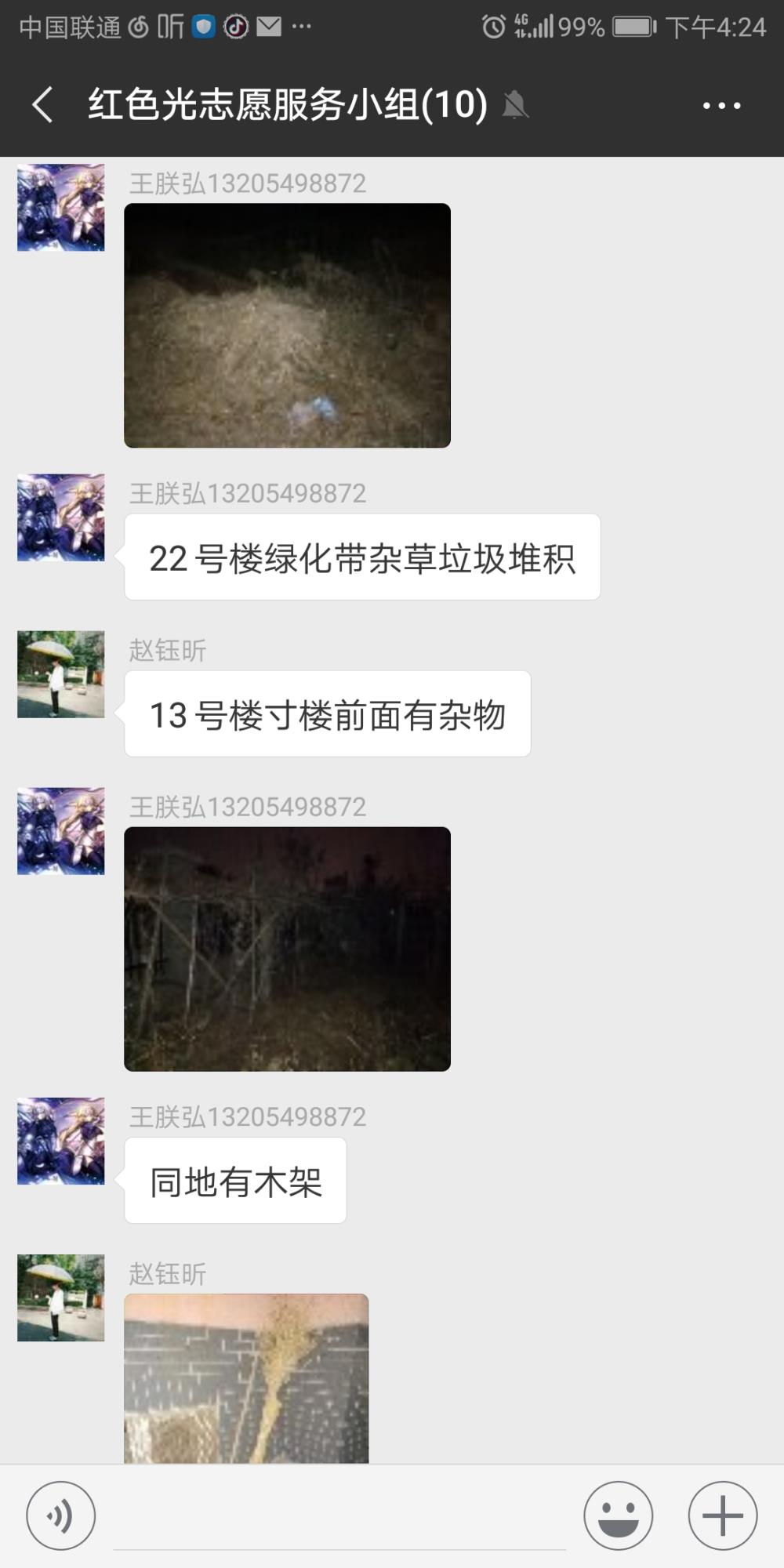Open 赵钰昕's avatar above 13号楼 message
The height and width of the screenshot is (1568, 784).
tap(61, 674)
